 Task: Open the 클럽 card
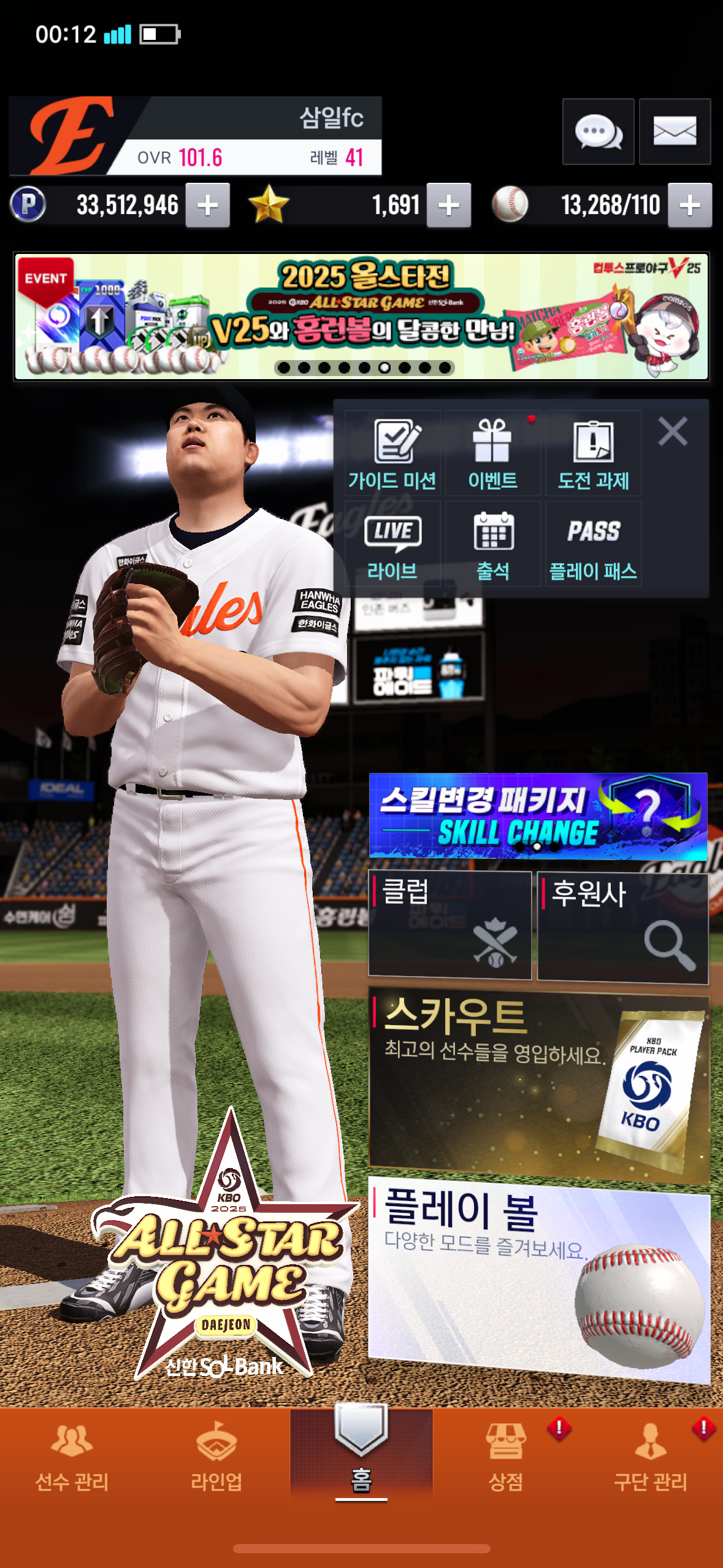pos(449,924)
